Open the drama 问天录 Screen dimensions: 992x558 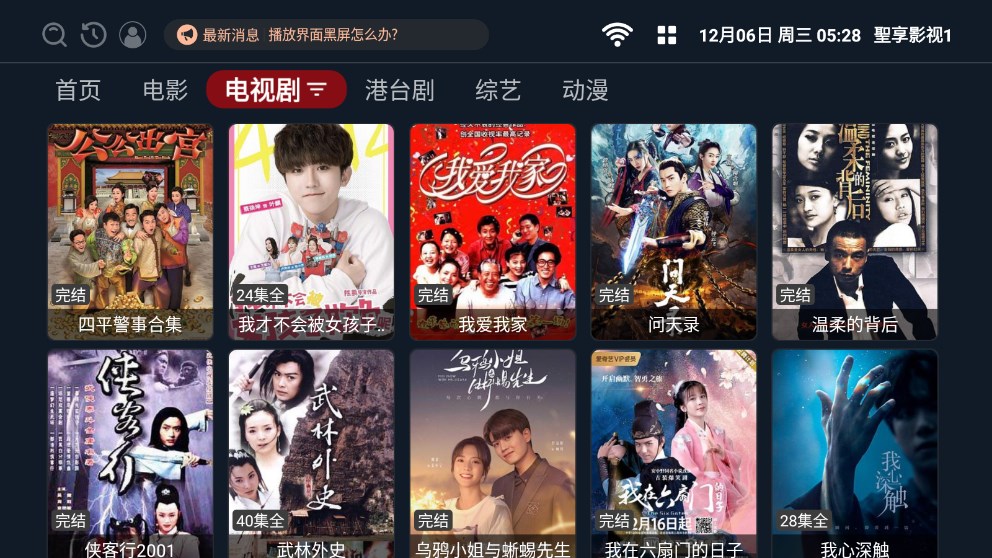[673, 231]
